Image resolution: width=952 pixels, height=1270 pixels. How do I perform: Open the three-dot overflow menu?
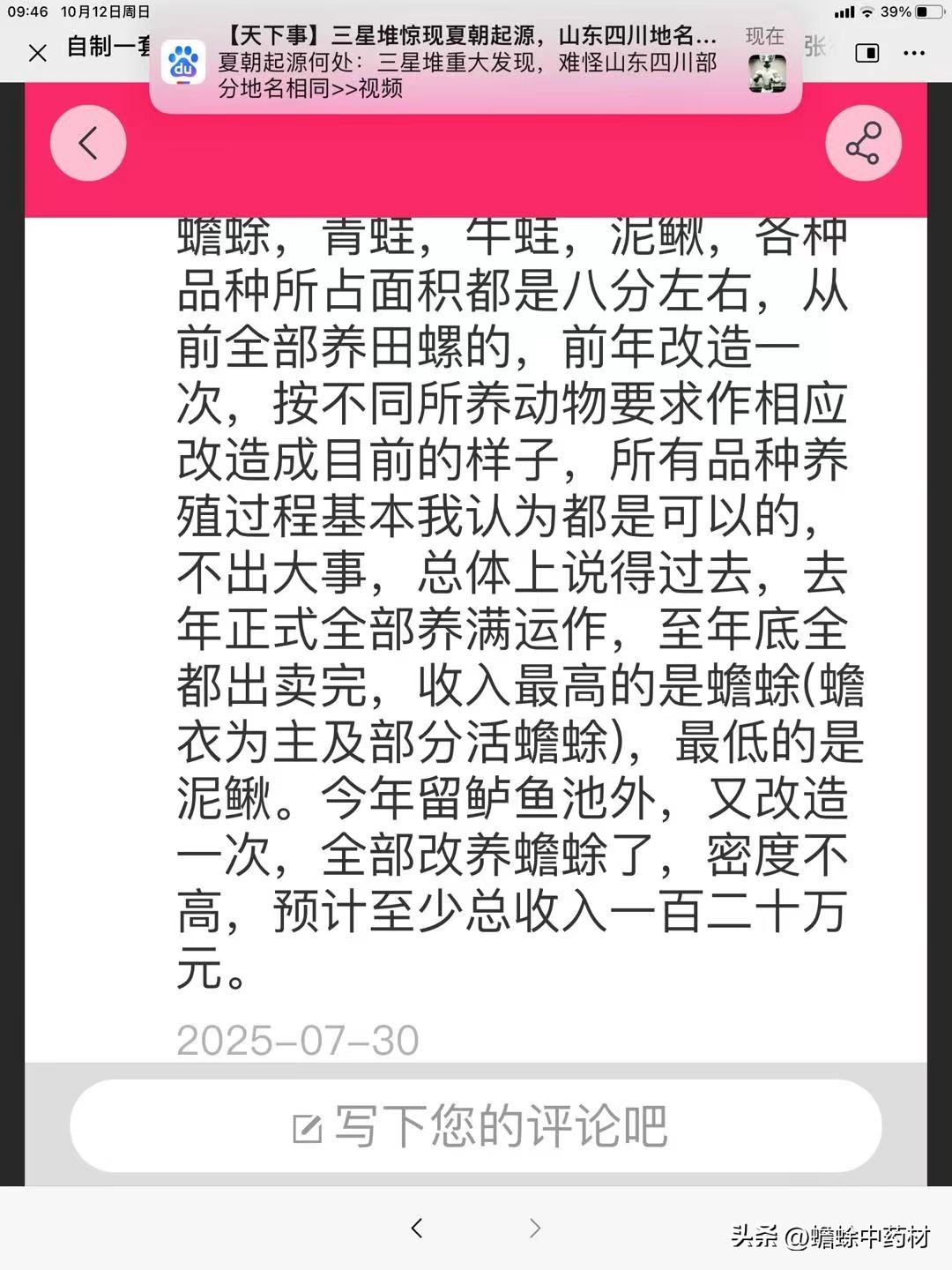click(914, 53)
